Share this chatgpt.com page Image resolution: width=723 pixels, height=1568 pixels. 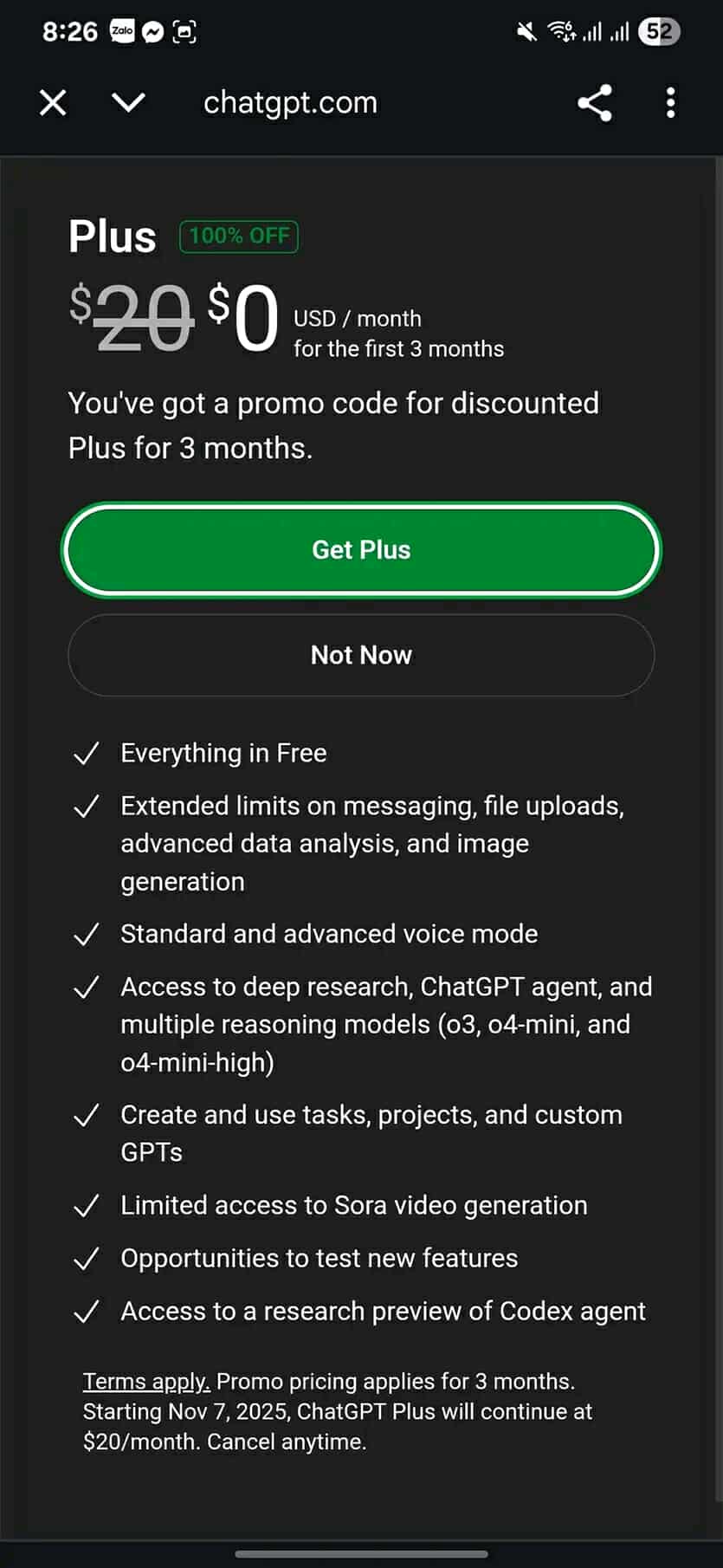595,103
